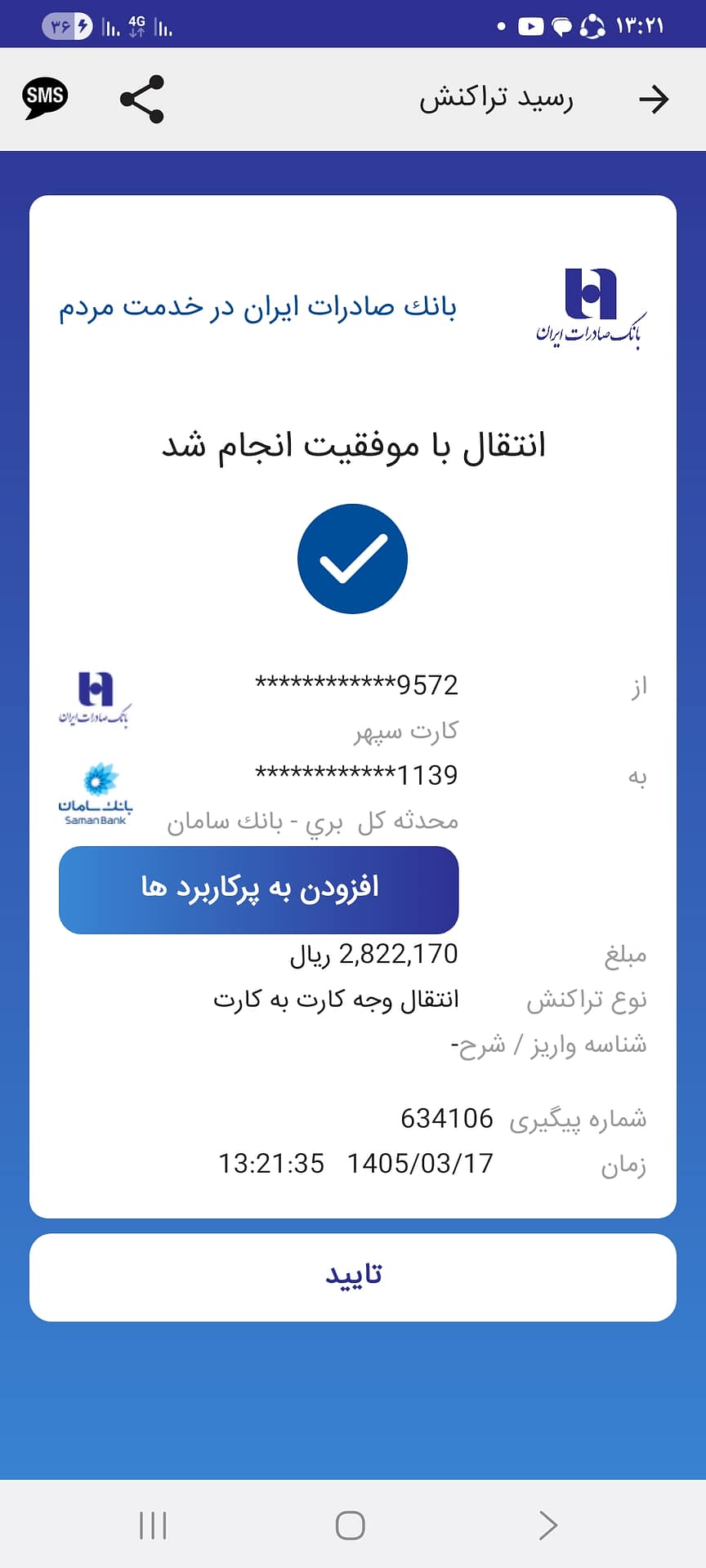Open recent apps in the navigation bar
706x1568 pixels.
(153, 1525)
